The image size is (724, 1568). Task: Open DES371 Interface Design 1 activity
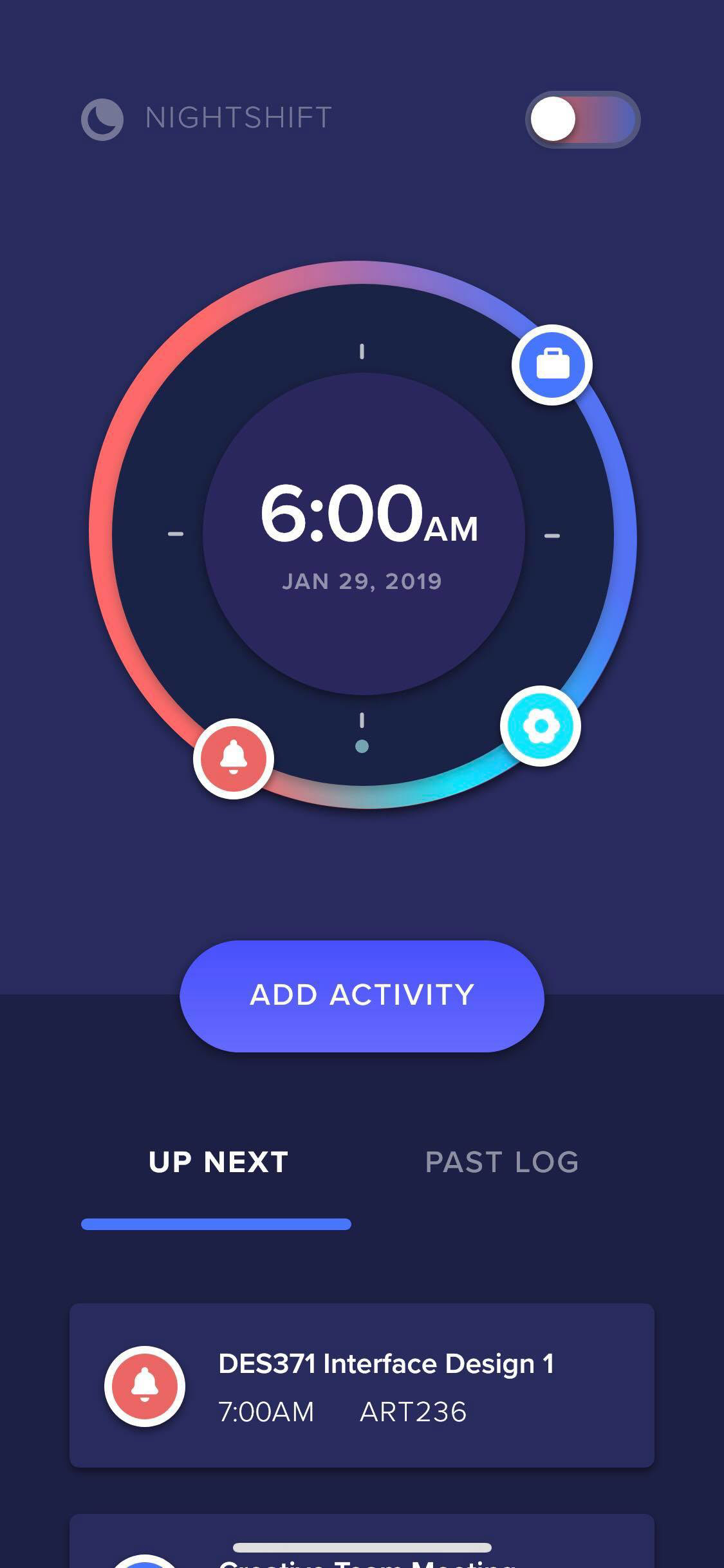[x=362, y=1386]
